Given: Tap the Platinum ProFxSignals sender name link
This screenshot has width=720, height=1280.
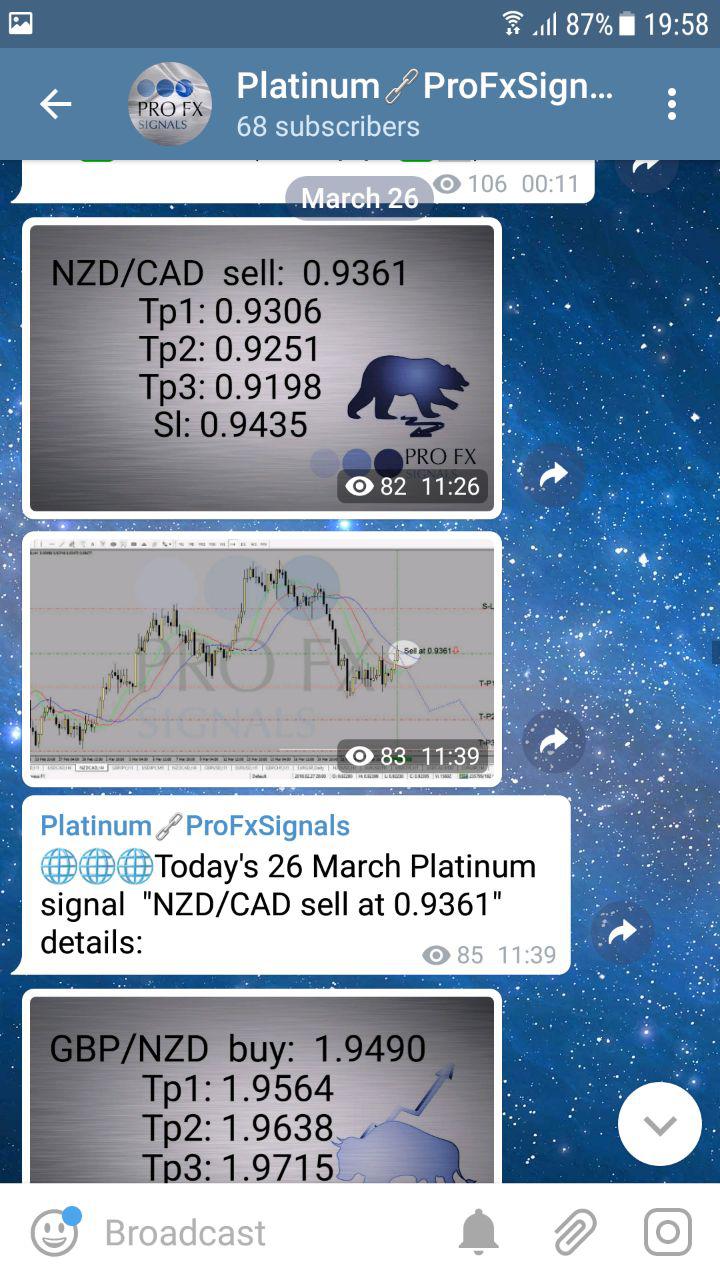Looking at the screenshot, I should (x=195, y=826).
